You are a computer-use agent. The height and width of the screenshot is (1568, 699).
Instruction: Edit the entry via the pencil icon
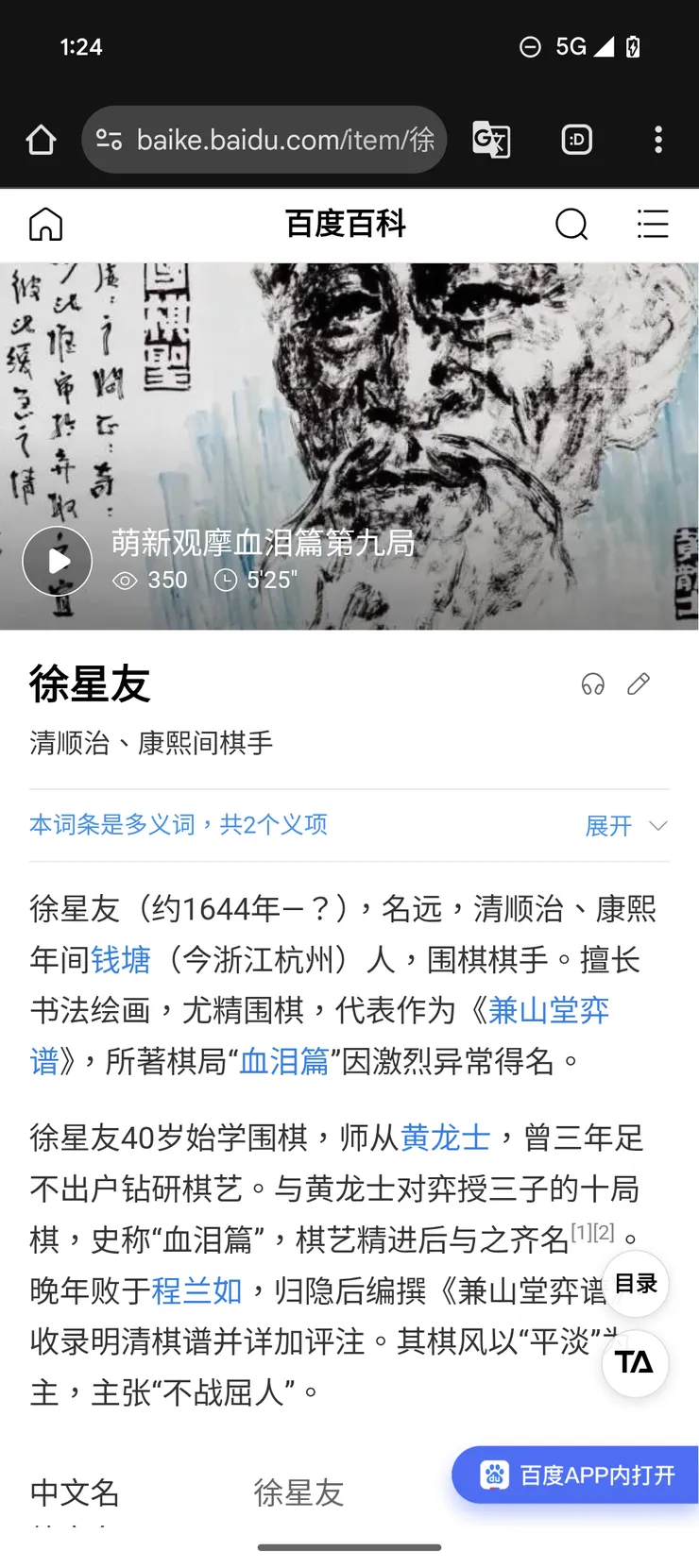(639, 683)
